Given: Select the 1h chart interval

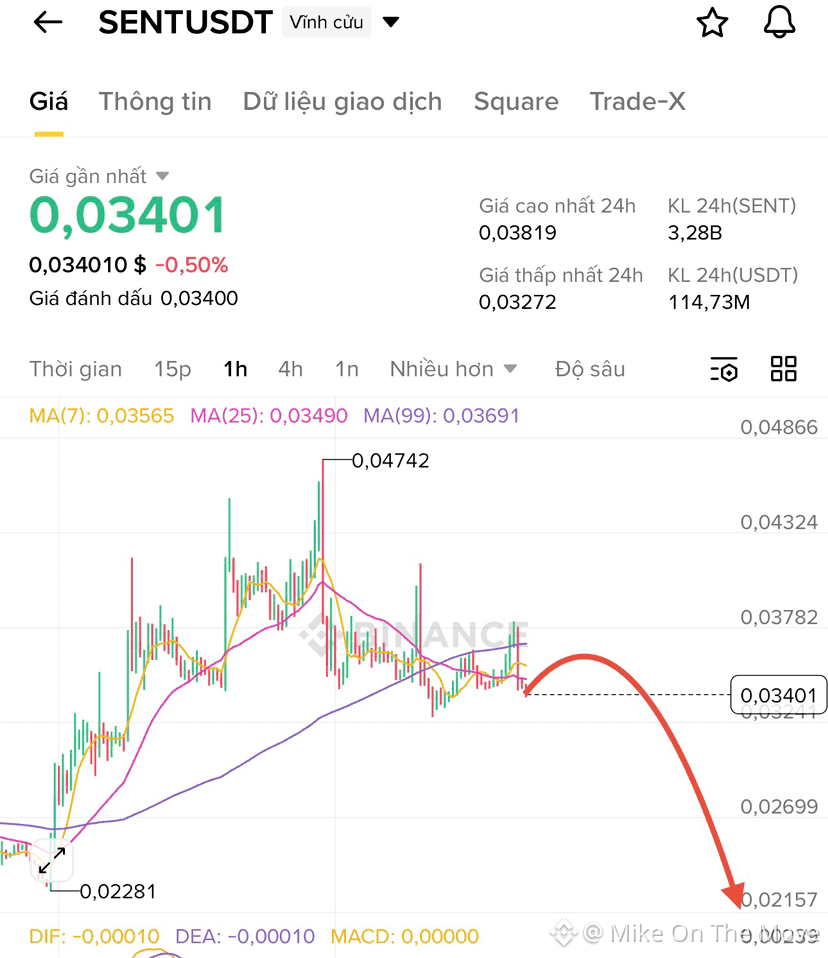Looking at the screenshot, I should coord(235,369).
